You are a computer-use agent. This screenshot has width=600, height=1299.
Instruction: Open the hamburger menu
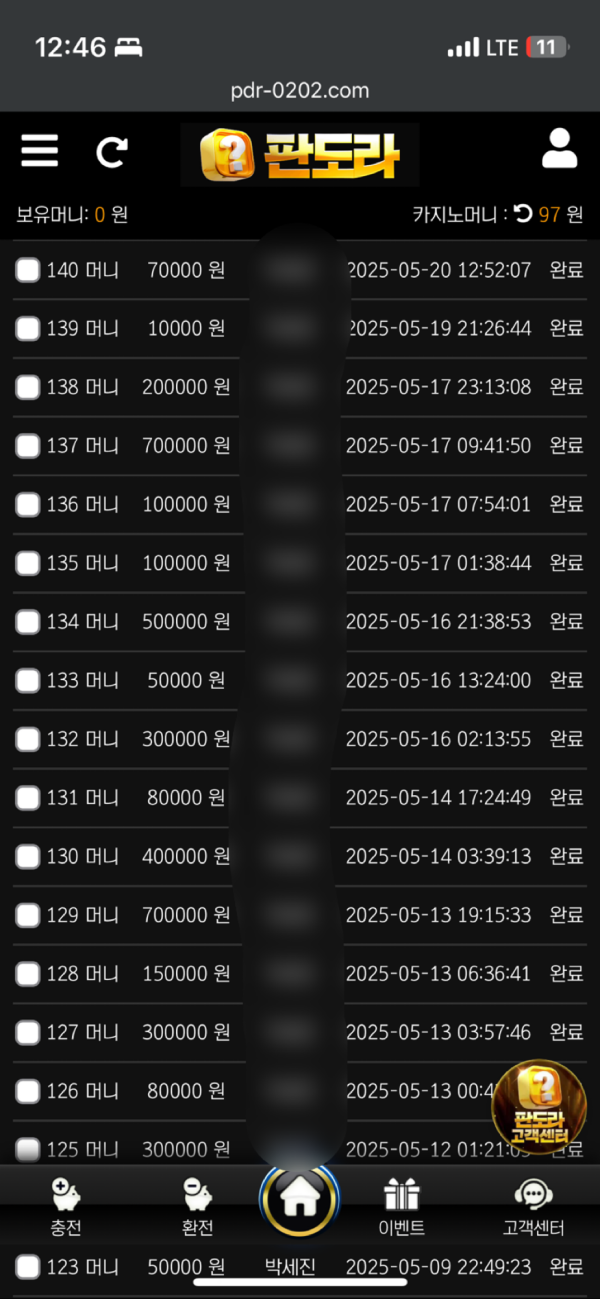[39, 151]
